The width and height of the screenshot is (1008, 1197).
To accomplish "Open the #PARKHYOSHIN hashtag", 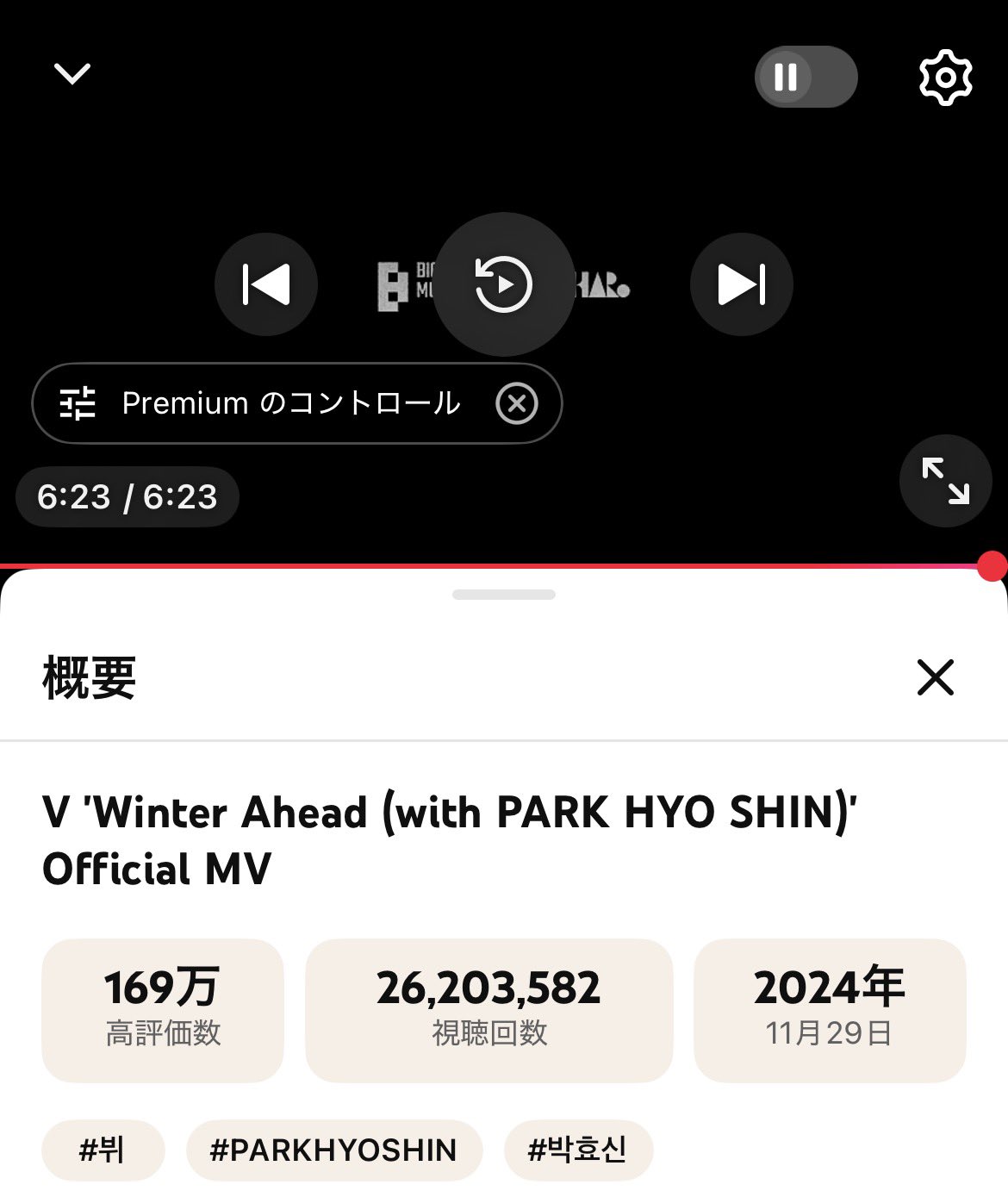I will pyautogui.click(x=333, y=1150).
